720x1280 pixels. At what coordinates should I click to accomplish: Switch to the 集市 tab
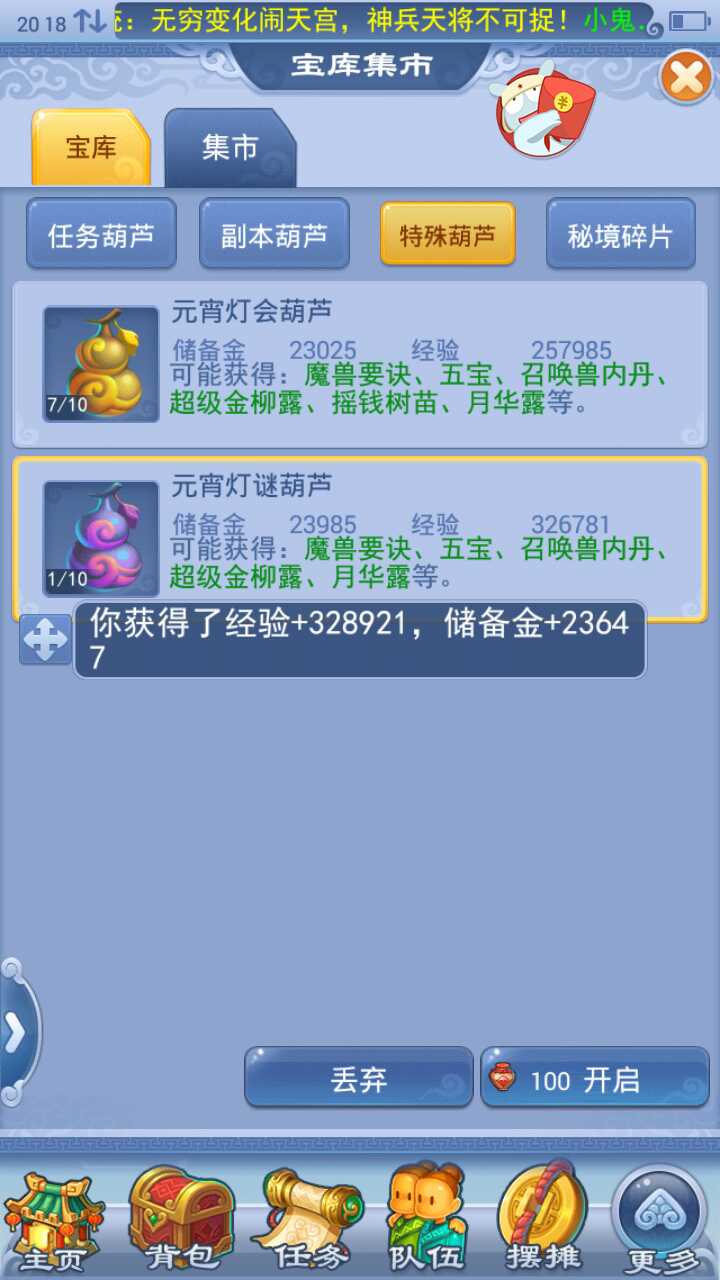(x=230, y=149)
